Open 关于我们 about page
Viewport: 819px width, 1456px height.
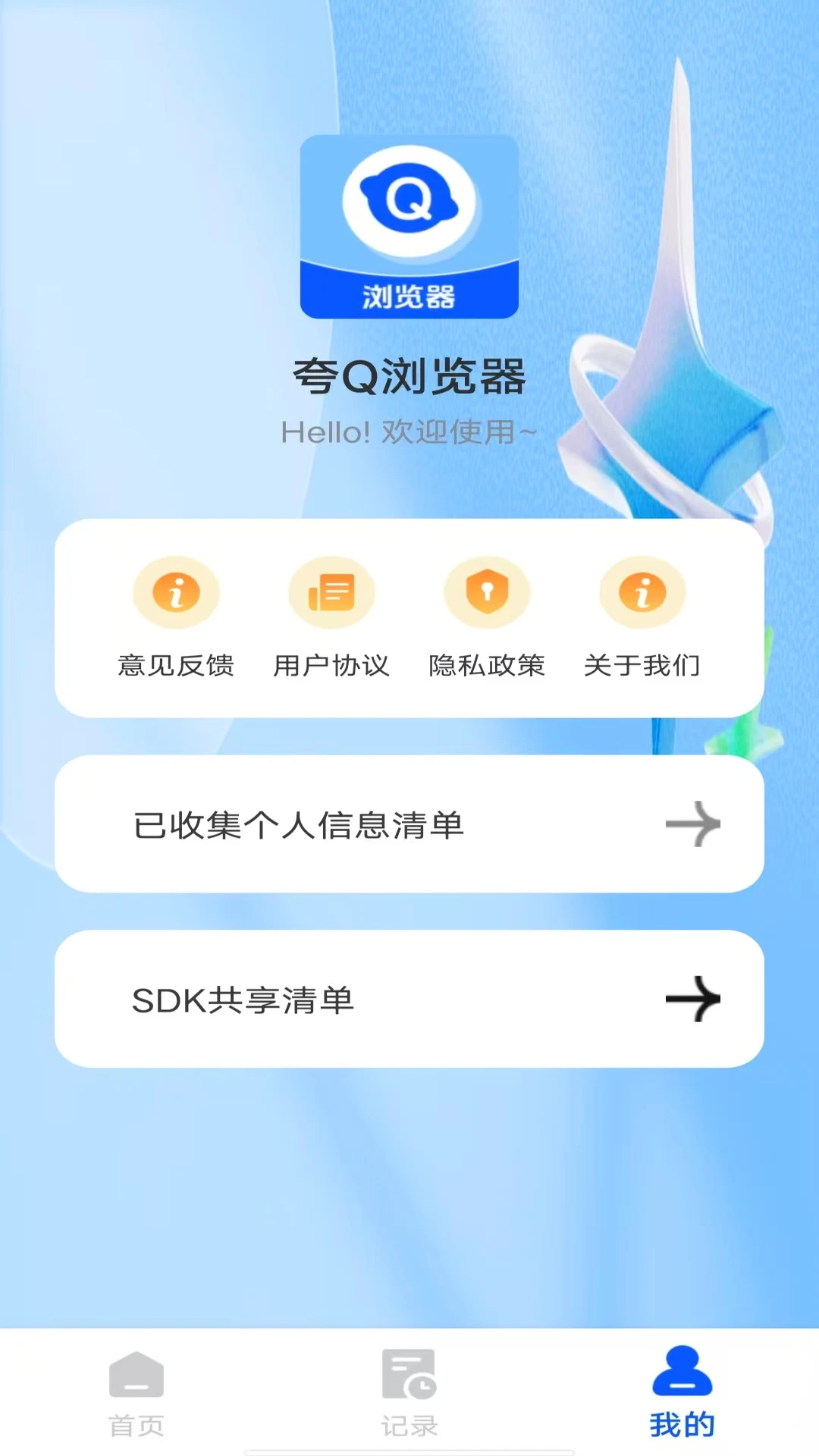[642, 616]
